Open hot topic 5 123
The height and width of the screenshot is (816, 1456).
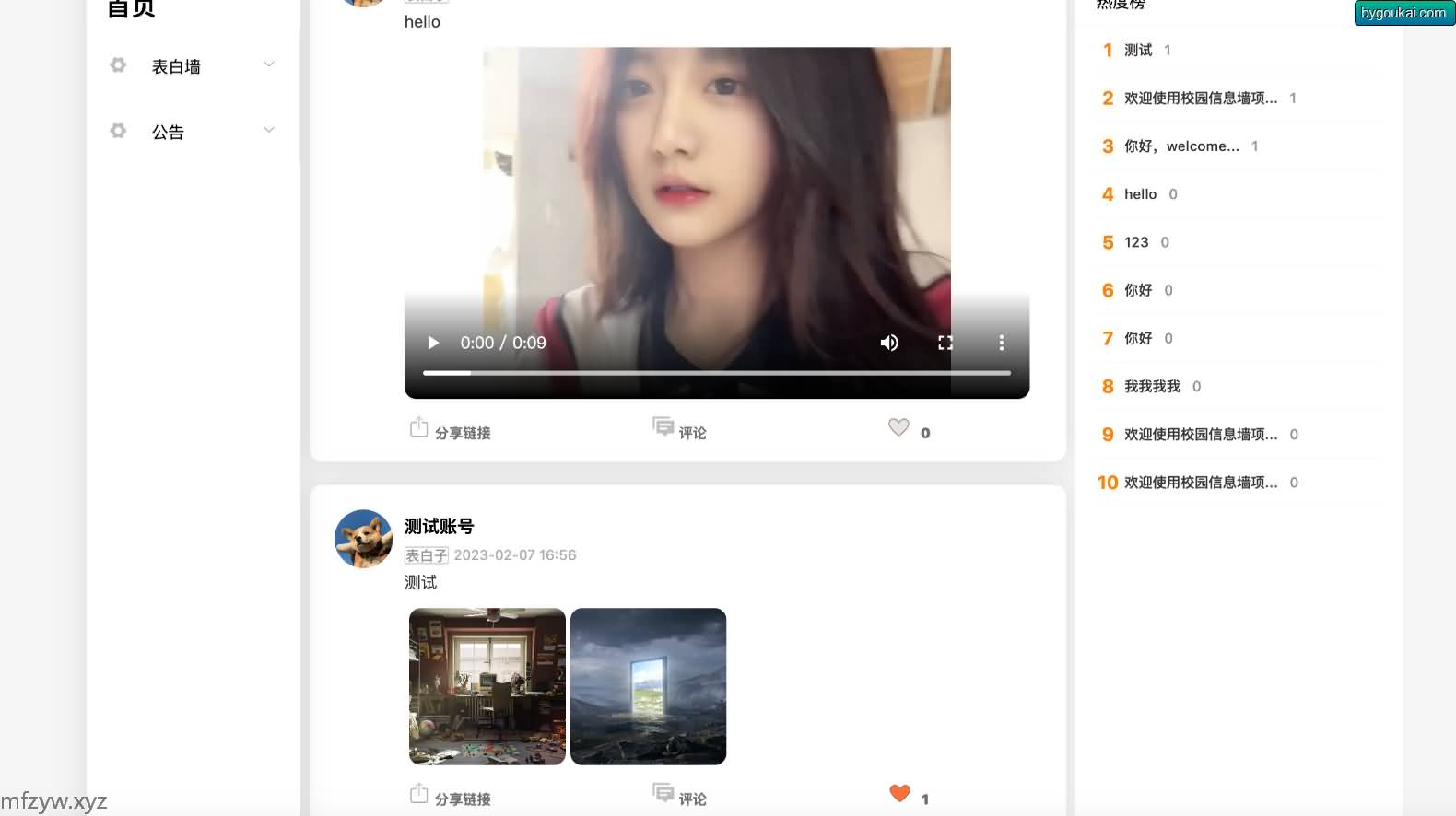(1136, 242)
